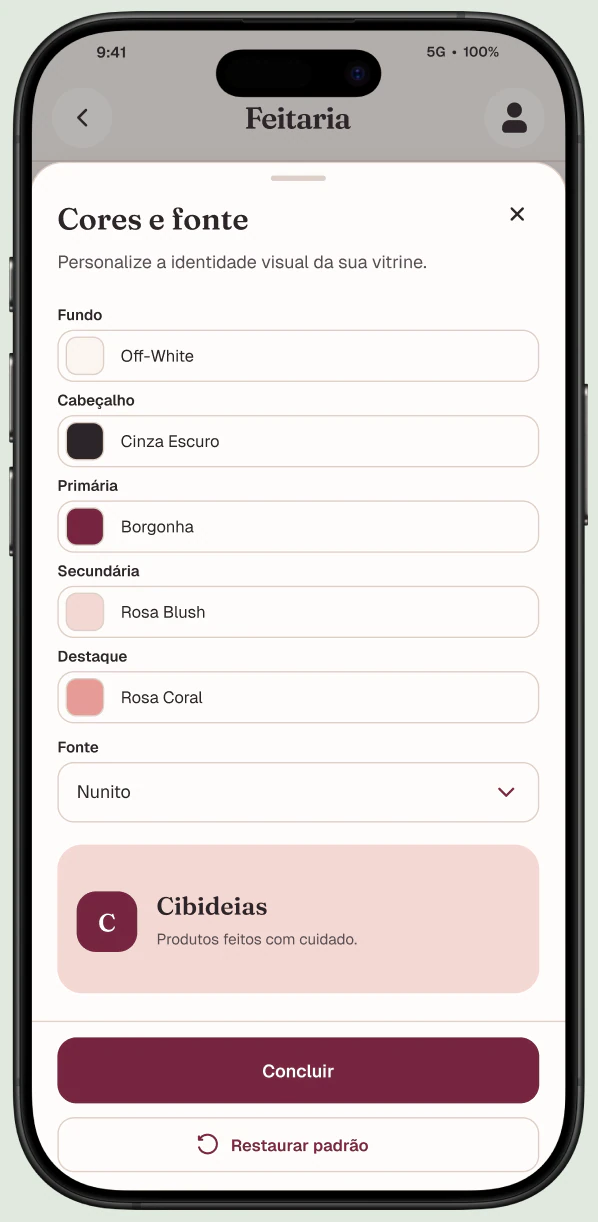Image resolution: width=598 pixels, height=1222 pixels.
Task: Tap the Concluir button
Action: point(298,1070)
